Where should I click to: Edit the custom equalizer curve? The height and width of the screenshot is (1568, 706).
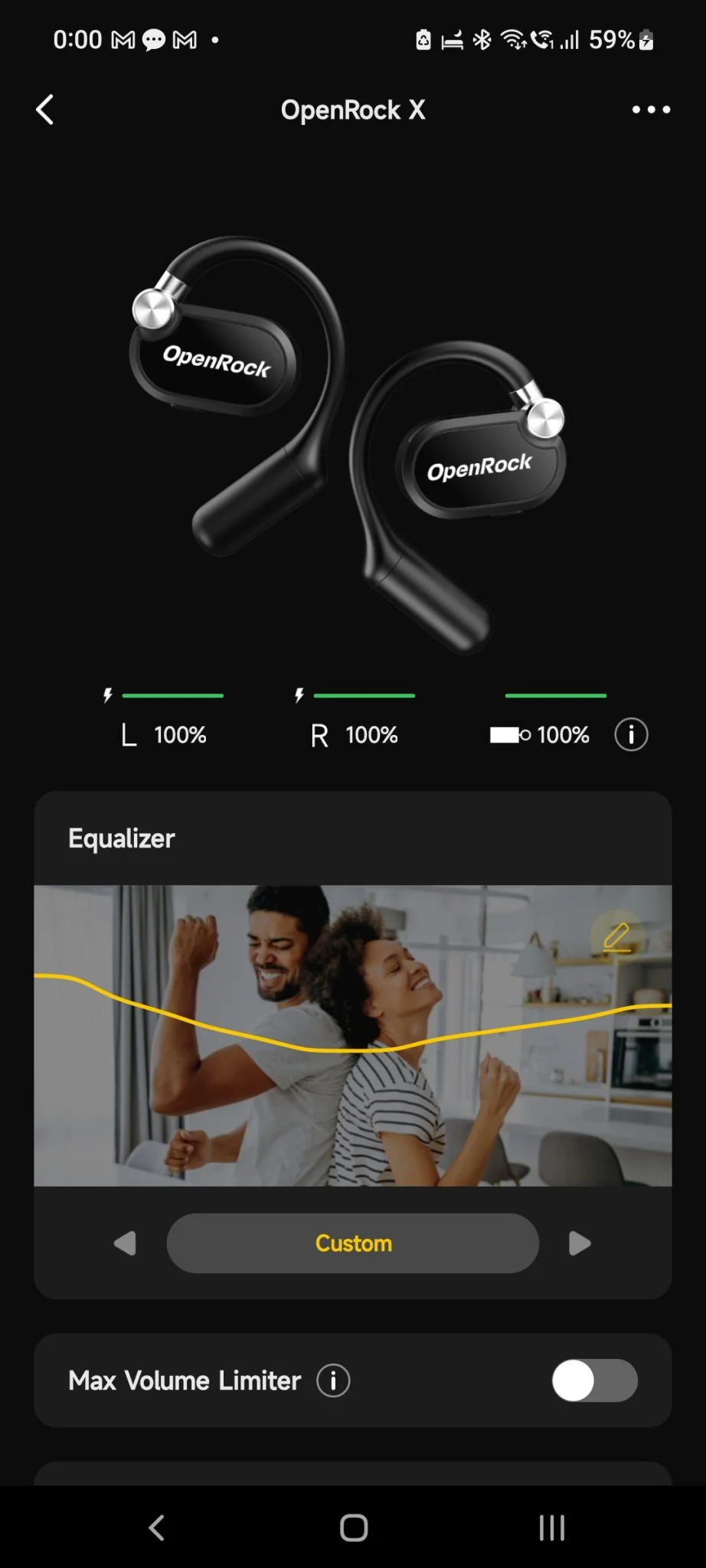pos(616,936)
